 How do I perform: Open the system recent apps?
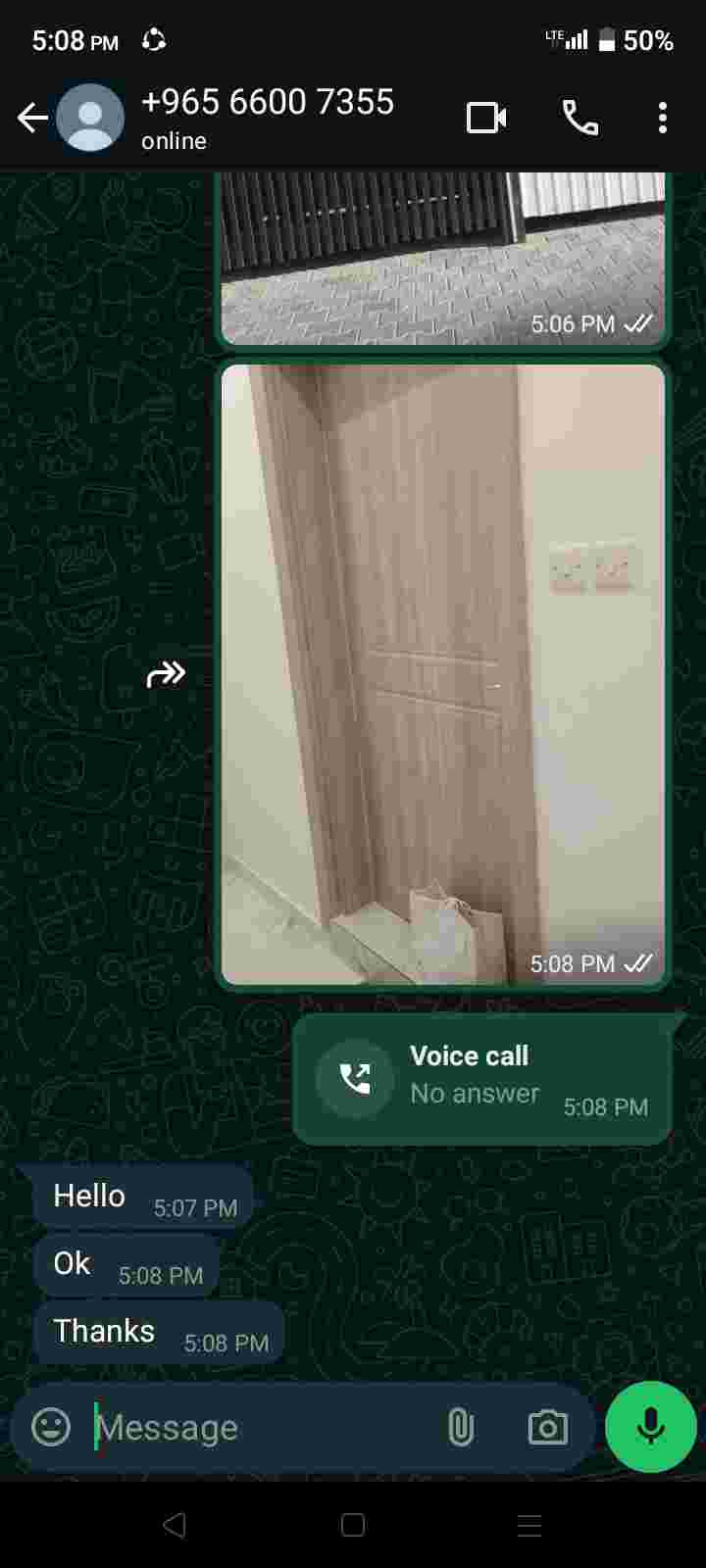[529, 1525]
